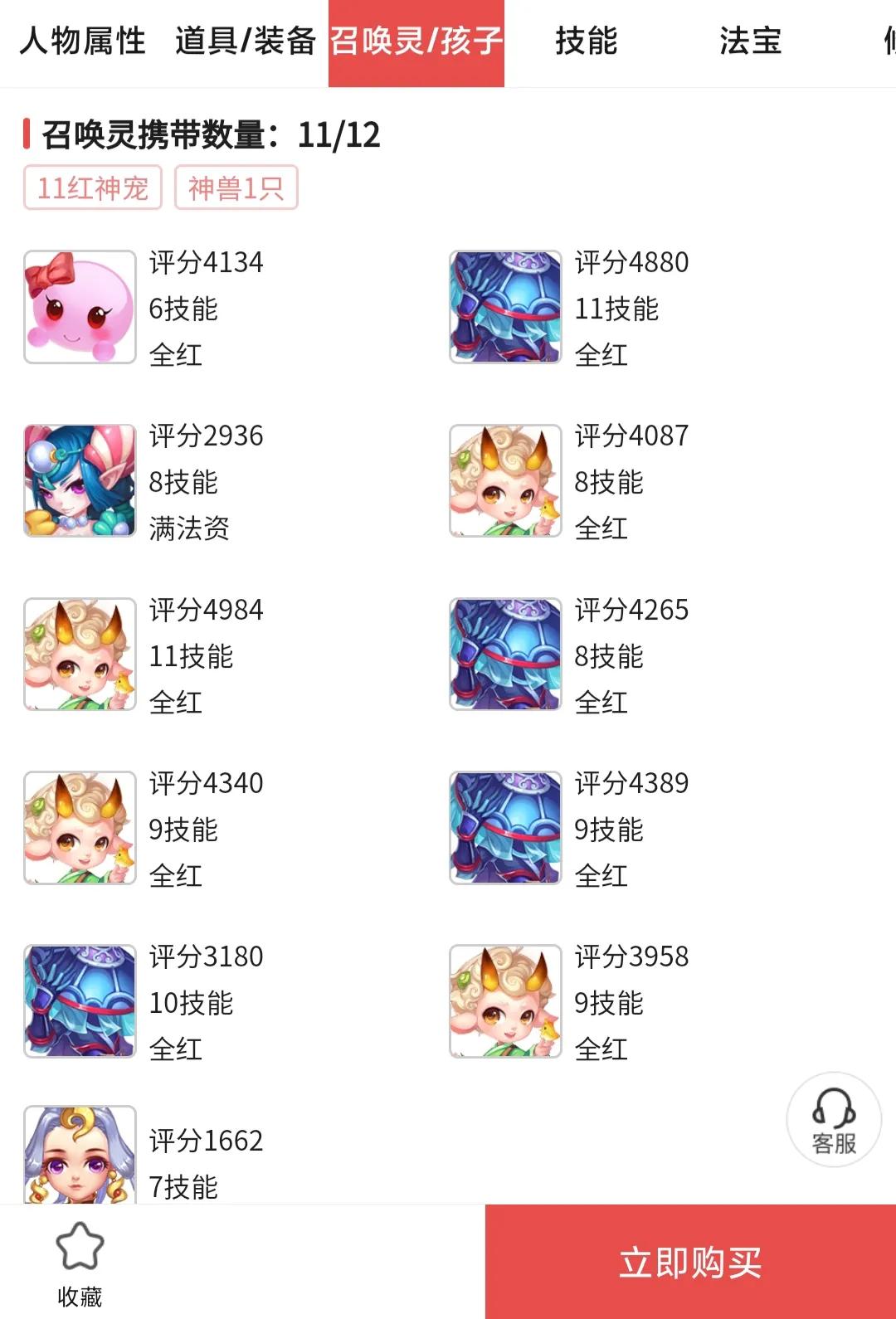Open the mermaid pet with 满法资 icon
This screenshot has width=896, height=1319.
[80, 481]
